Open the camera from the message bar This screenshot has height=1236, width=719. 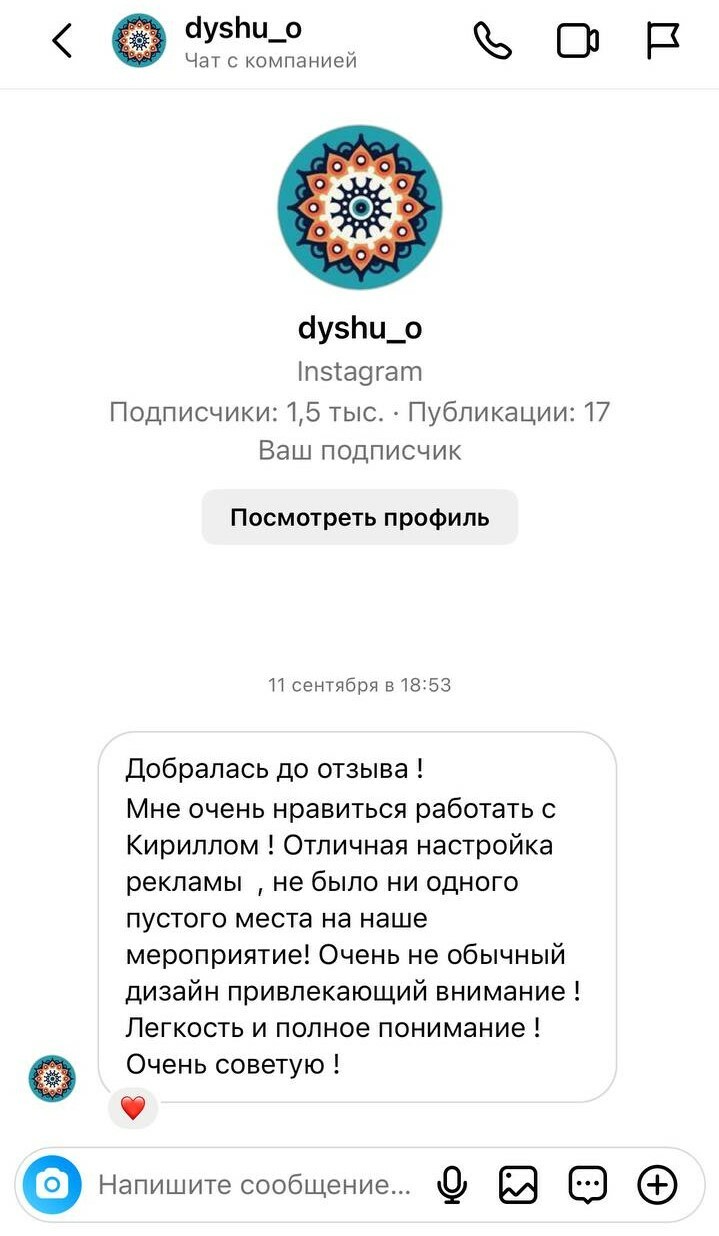[52, 1185]
